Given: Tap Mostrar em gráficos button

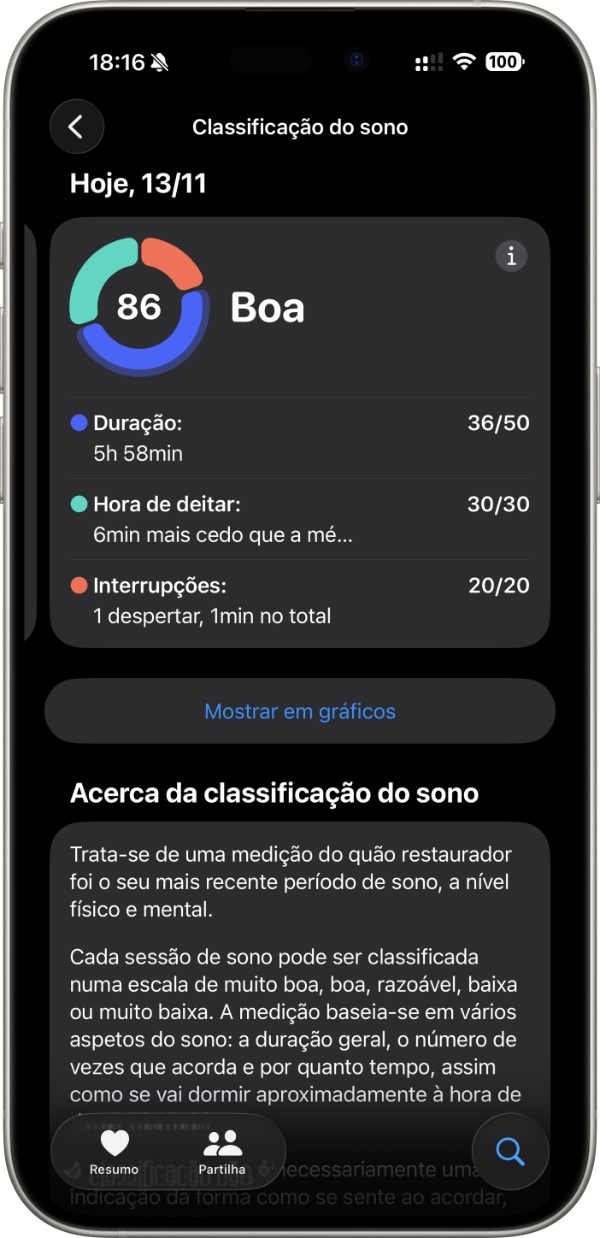Looking at the screenshot, I should click(300, 712).
